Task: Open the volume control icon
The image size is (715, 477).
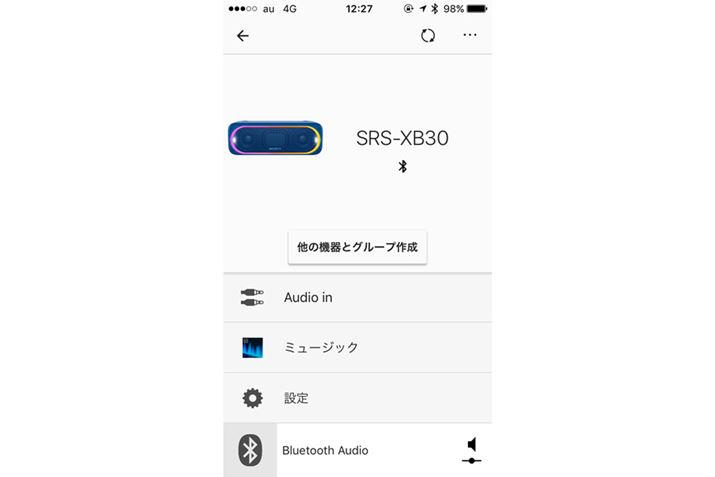Action: pos(472,450)
